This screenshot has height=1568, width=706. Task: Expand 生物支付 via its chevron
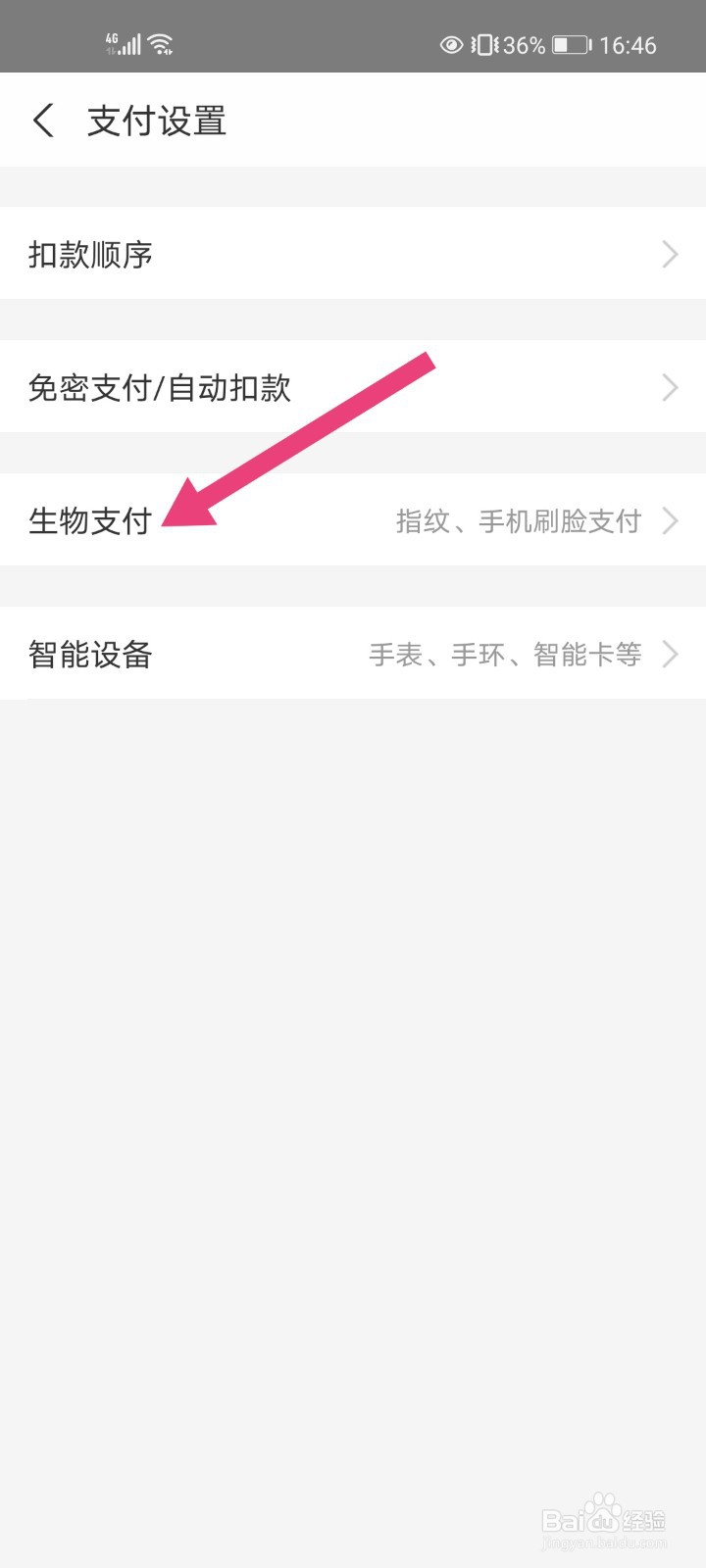click(x=671, y=521)
